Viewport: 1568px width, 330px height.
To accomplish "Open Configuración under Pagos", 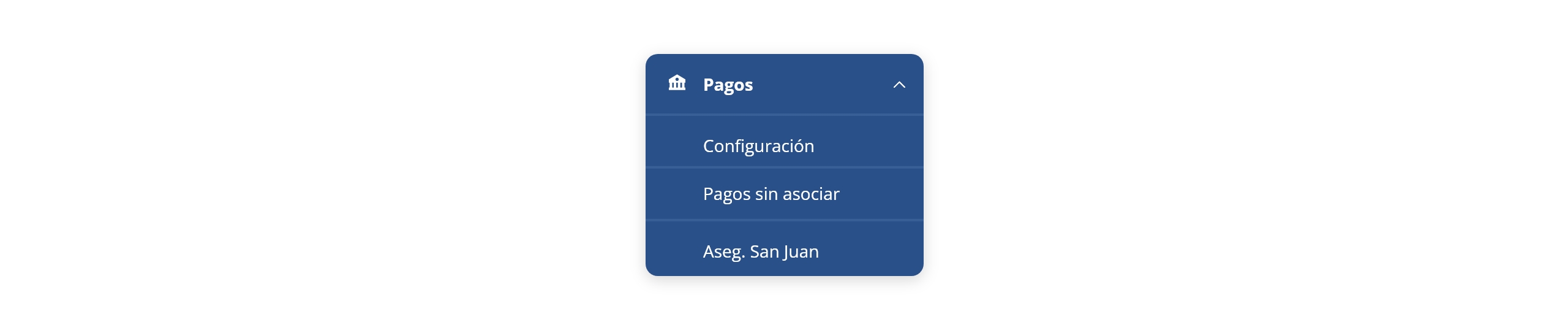I will click(x=758, y=146).
